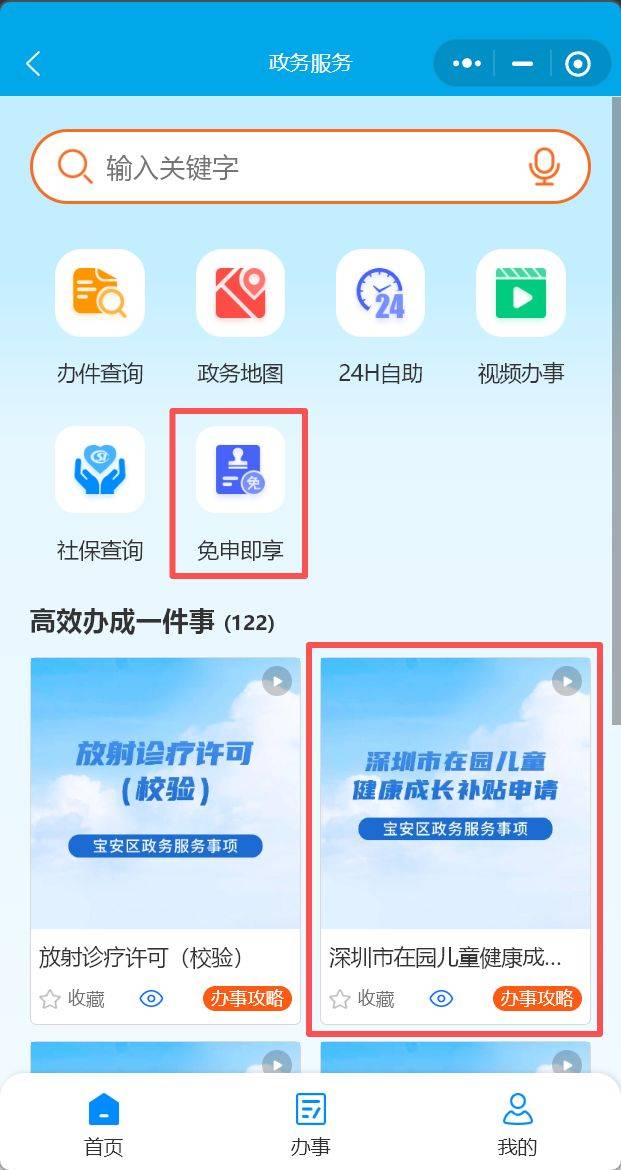Open the mini program more options menu
The image size is (621, 1170).
[467, 64]
